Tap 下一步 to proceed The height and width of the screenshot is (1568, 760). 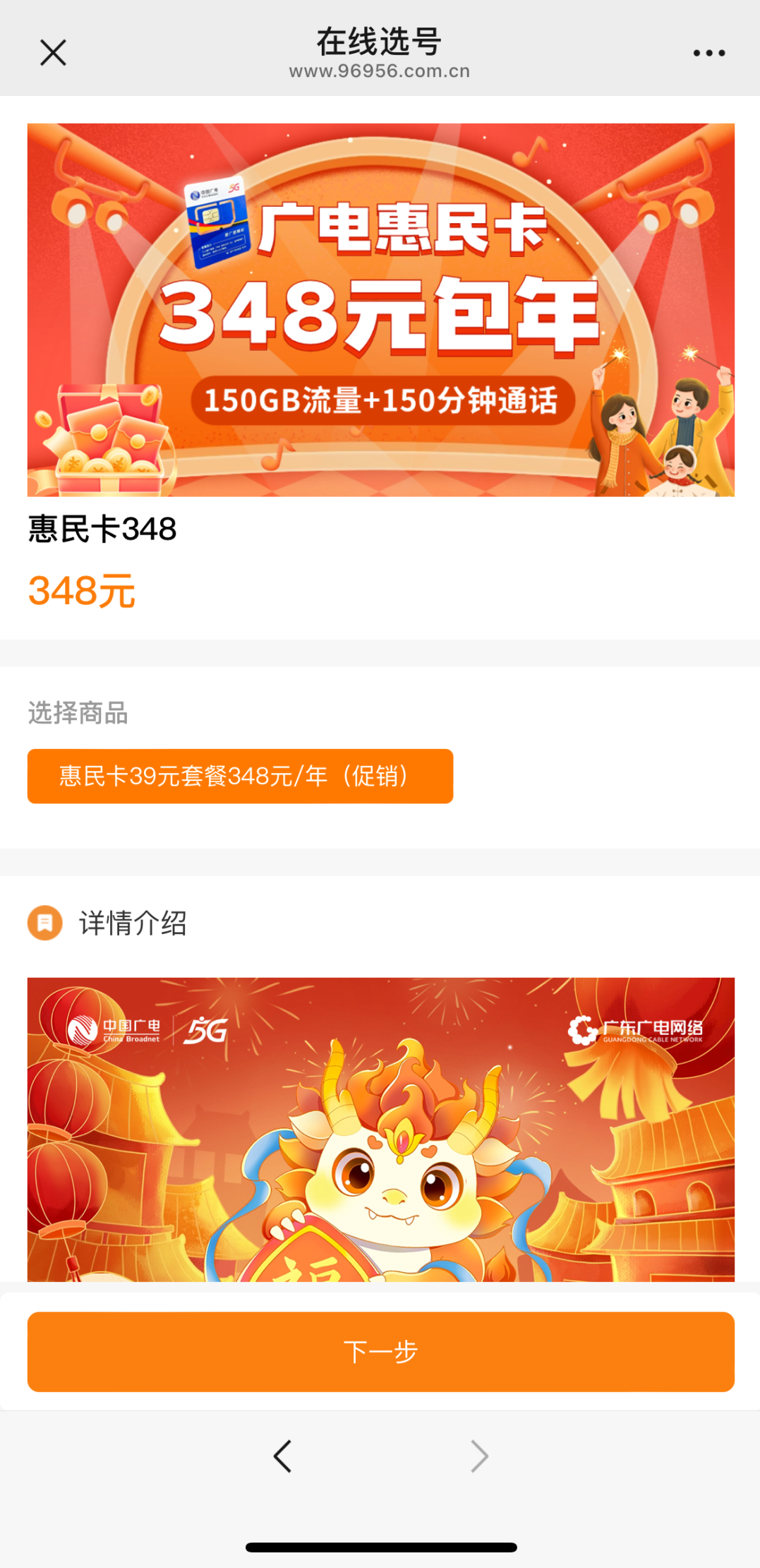click(380, 1351)
